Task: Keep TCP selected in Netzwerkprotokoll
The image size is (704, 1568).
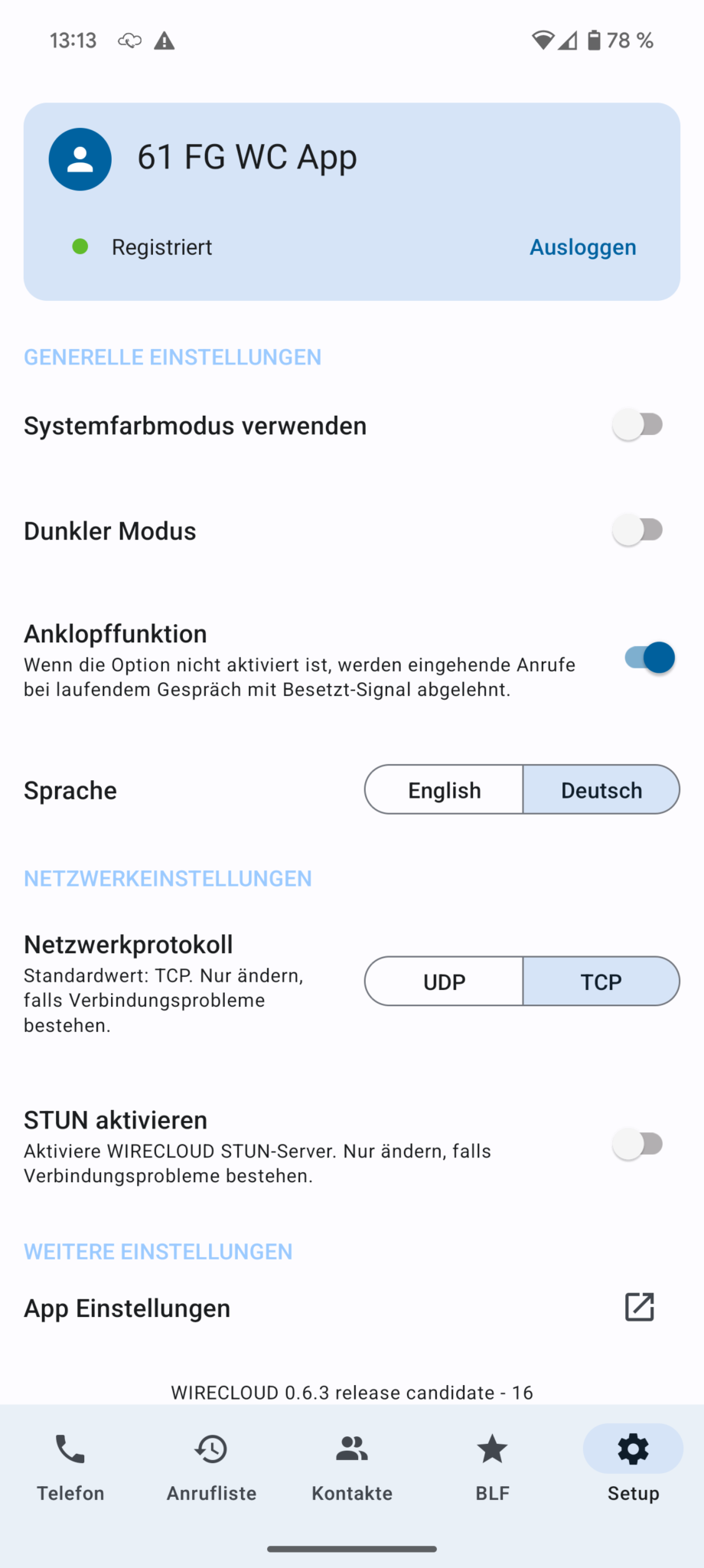Action: (601, 981)
